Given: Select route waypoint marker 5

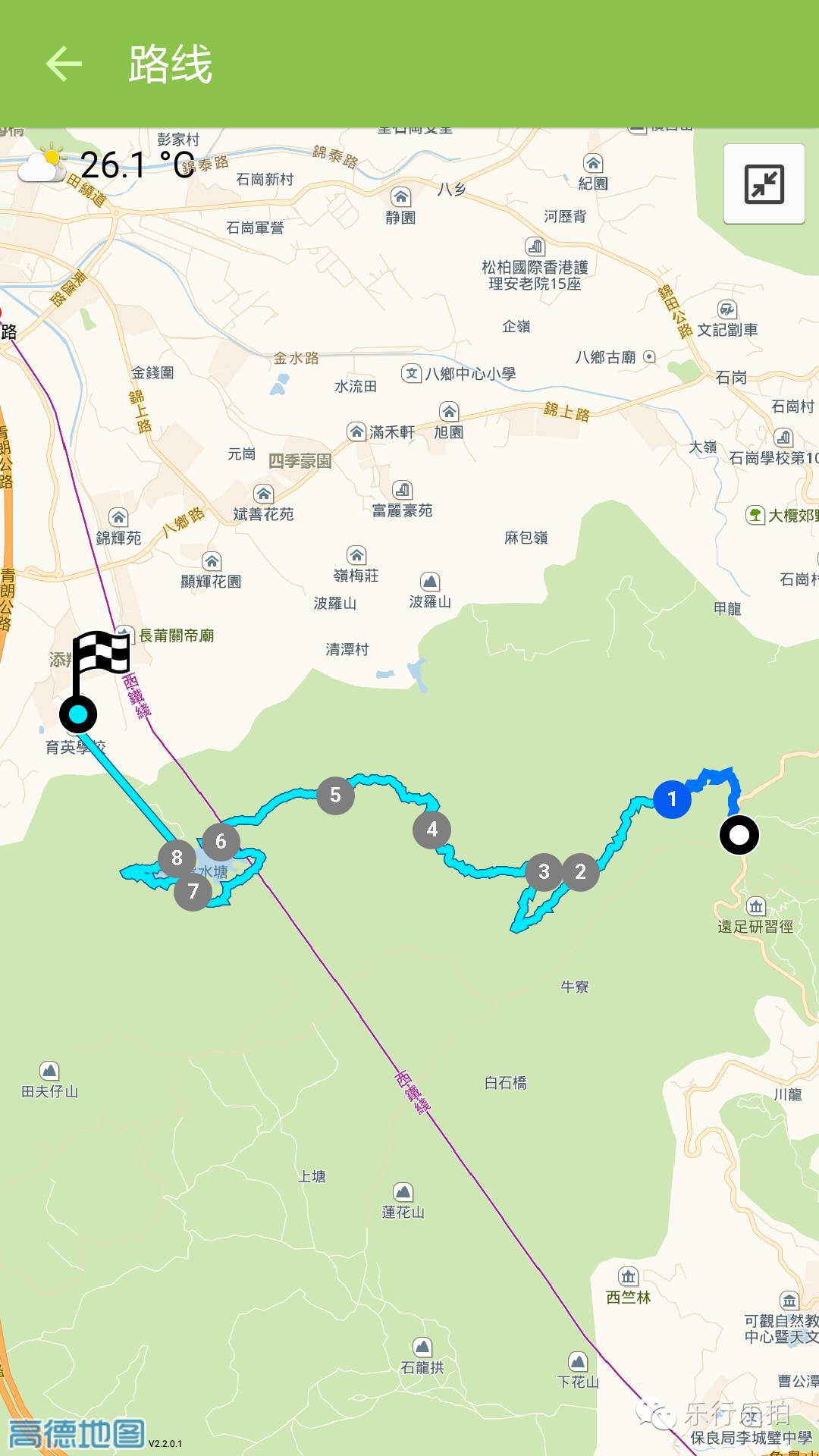Looking at the screenshot, I should [336, 795].
